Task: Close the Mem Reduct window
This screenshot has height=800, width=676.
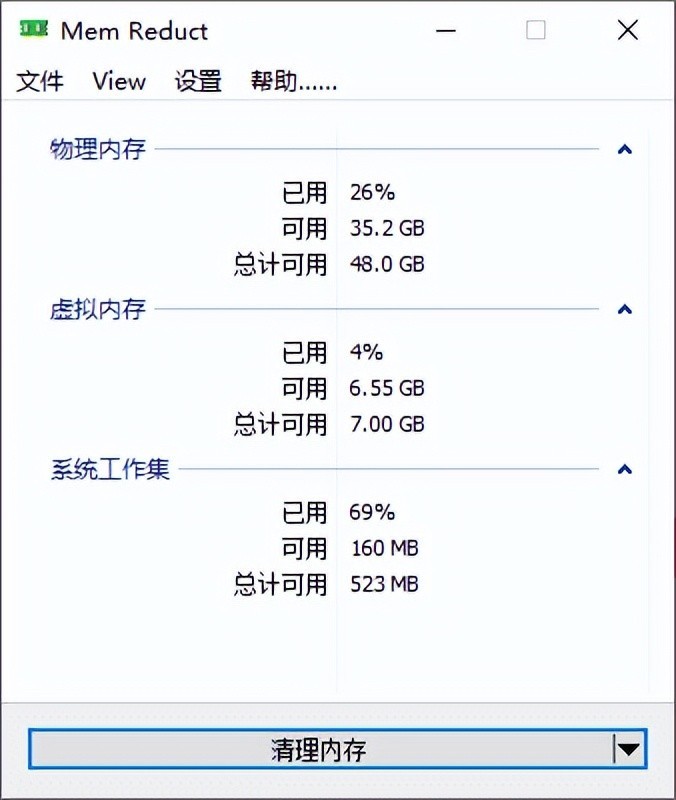Action: [x=627, y=31]
